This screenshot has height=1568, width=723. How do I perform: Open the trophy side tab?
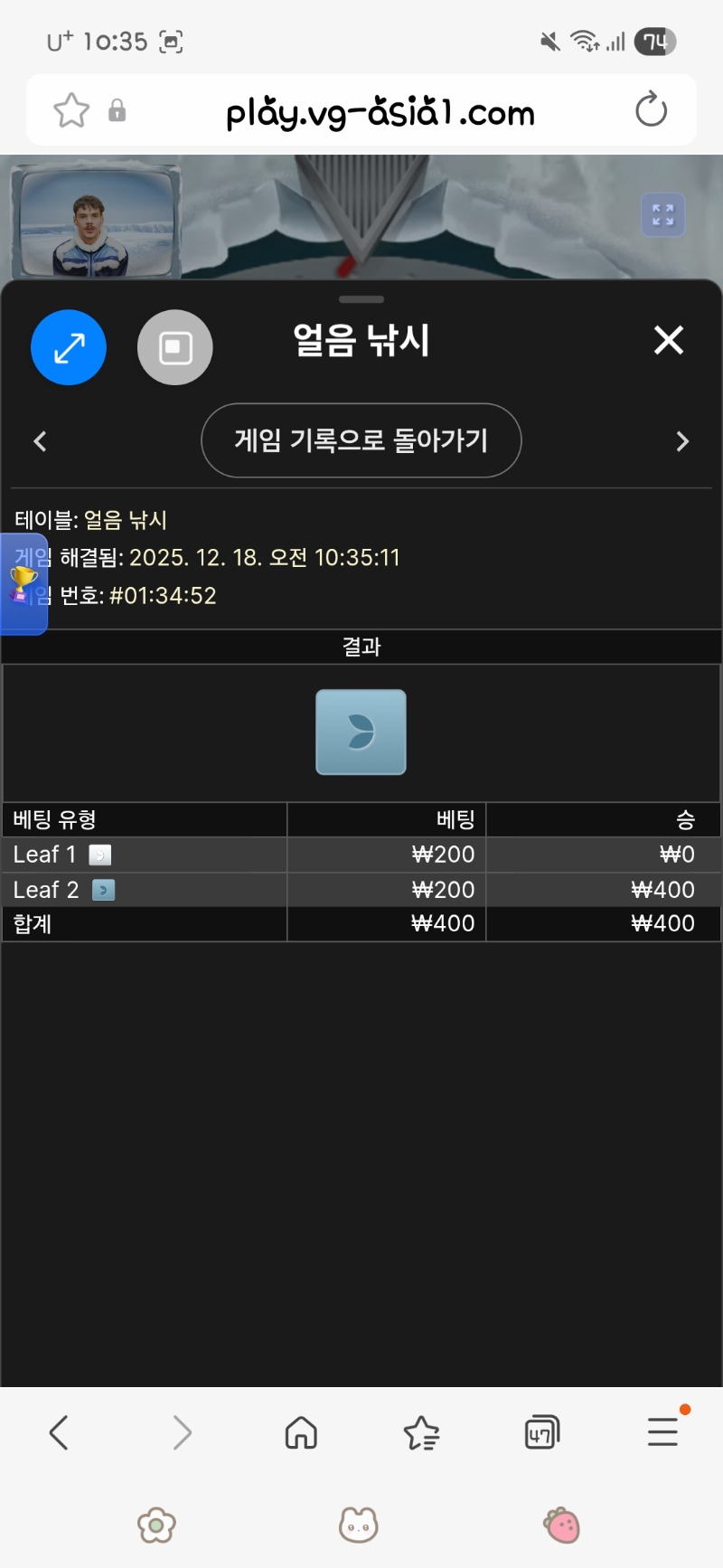[x=23, y=584]
